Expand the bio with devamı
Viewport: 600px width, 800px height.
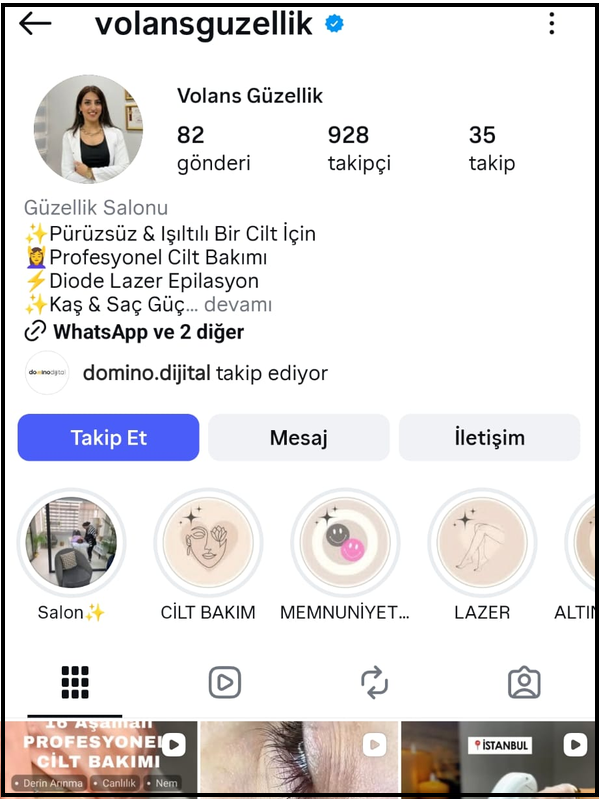coord(238,305)
